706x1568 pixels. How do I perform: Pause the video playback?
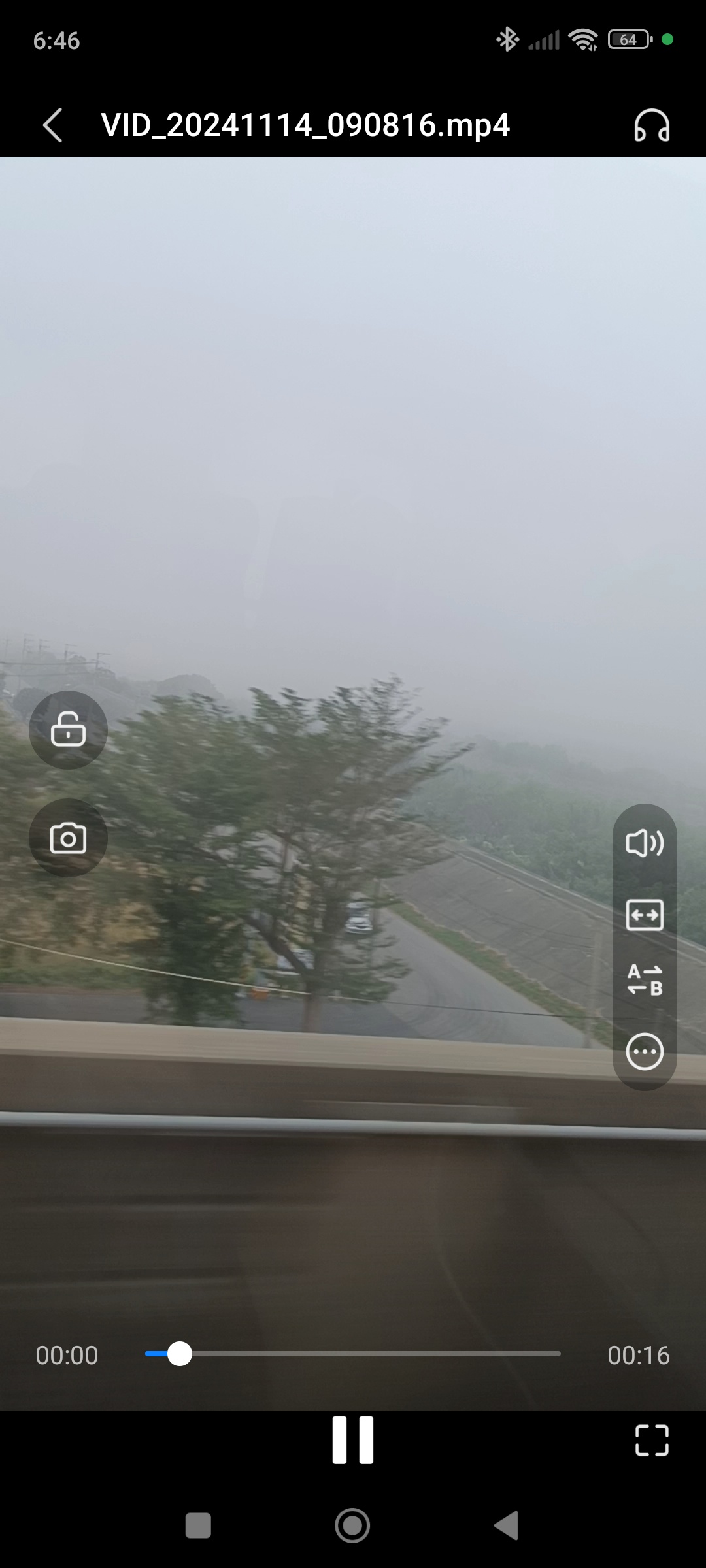[x=352, y=1440]
